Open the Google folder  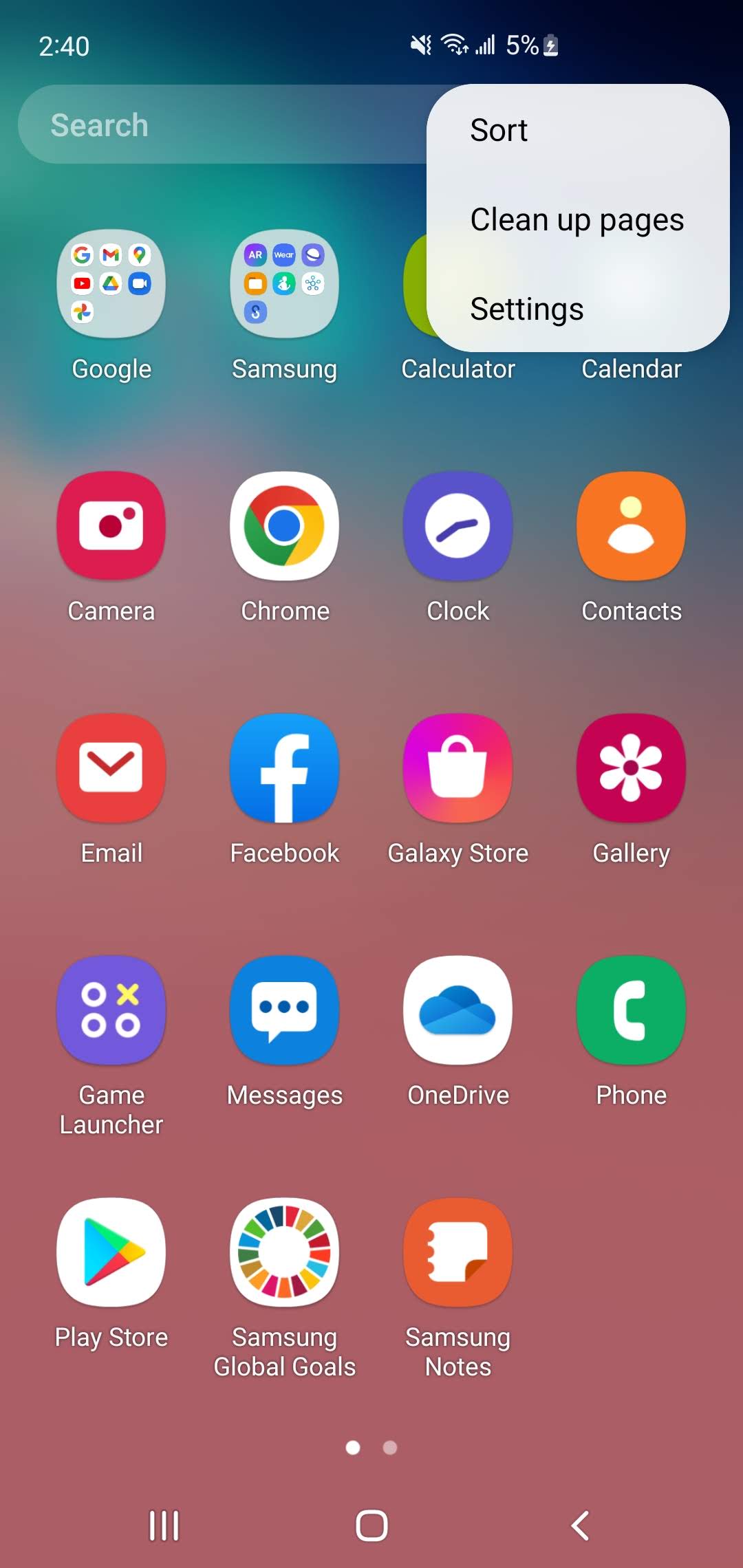(111, 284)
